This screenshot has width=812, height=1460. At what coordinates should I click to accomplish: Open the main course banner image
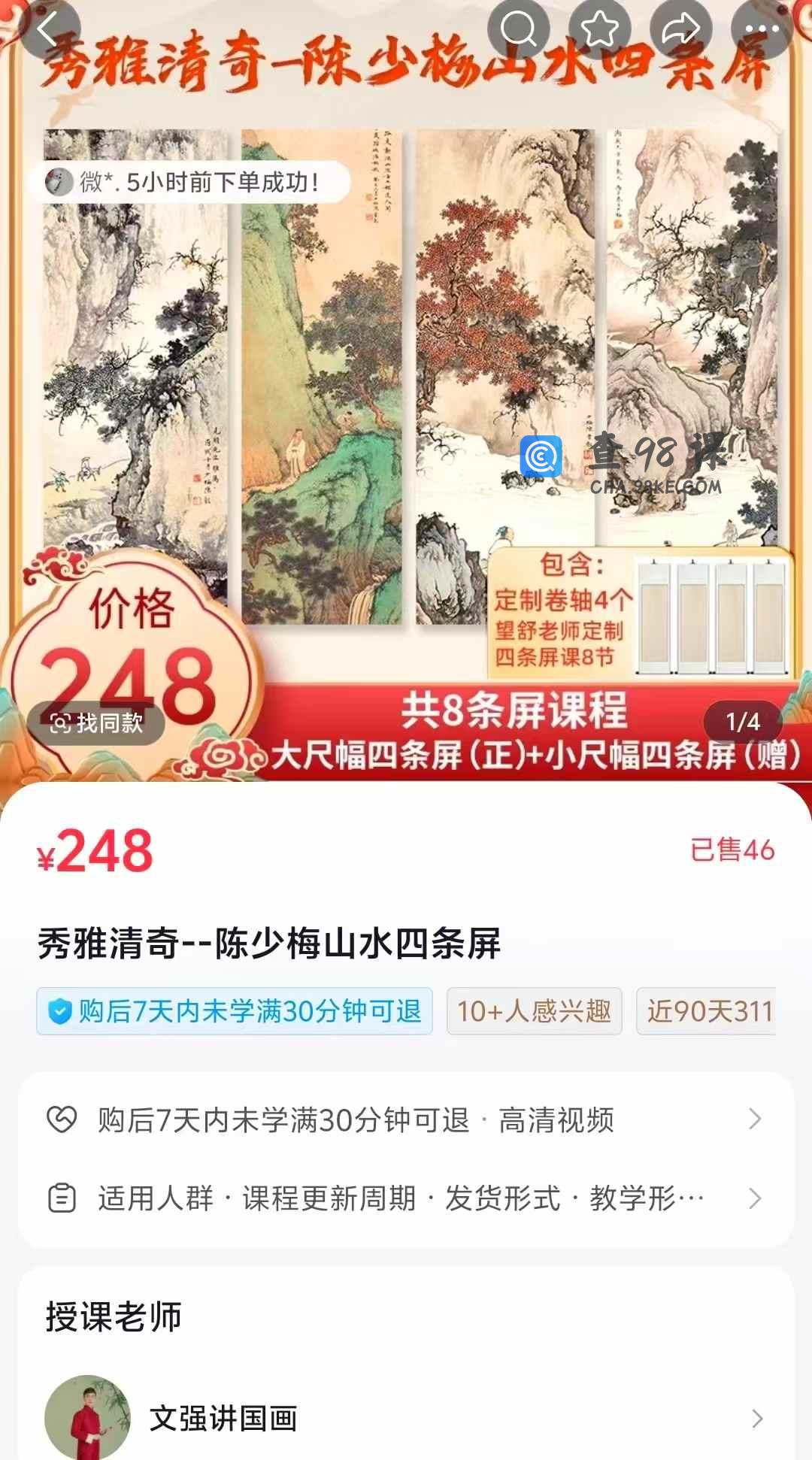coord(406,376)
